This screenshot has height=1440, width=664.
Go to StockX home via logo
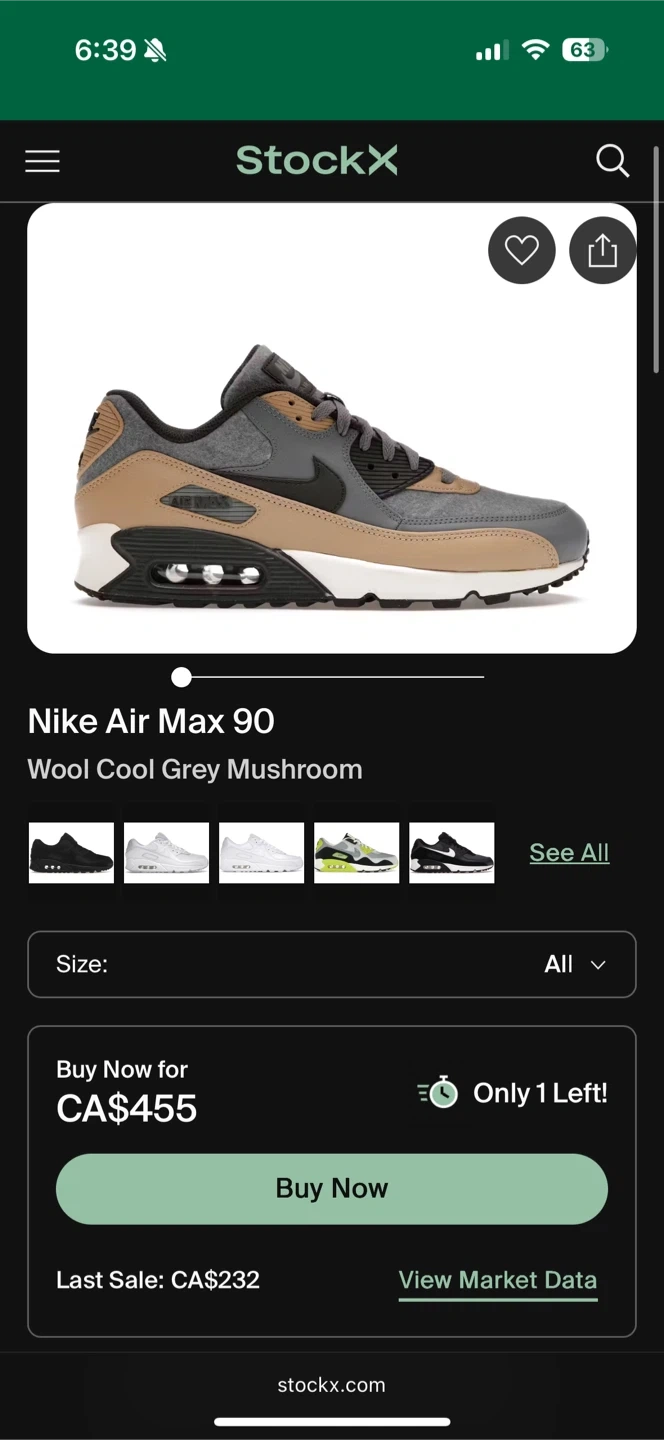(317, 160)
